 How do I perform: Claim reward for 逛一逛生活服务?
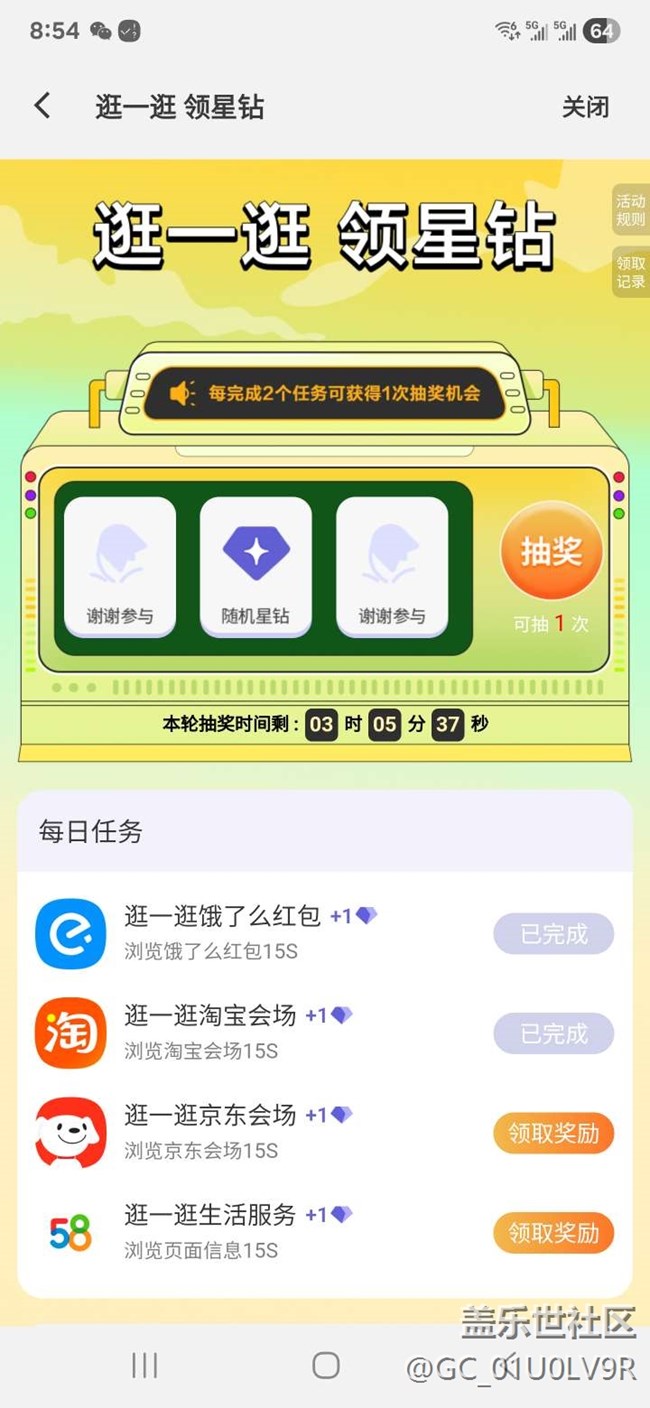coord(553,1233)
